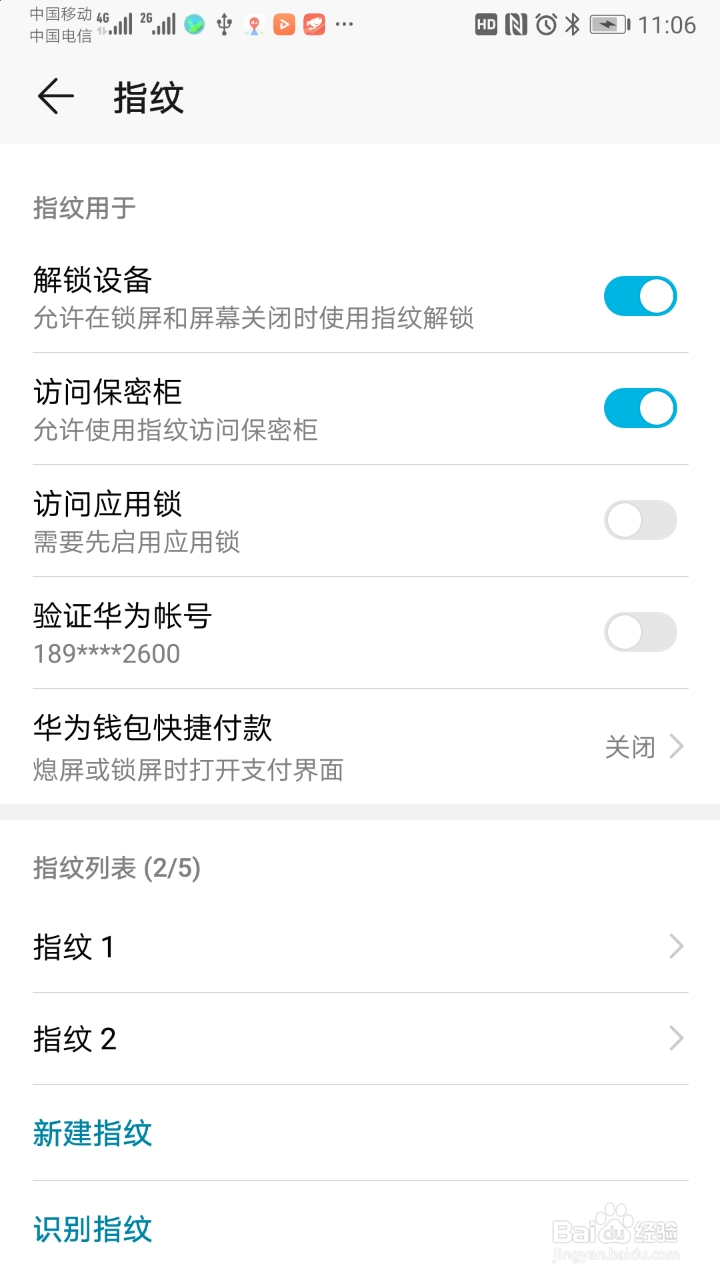Tap the back arrow to exit fingerprint settings
This screenshot has width=720, height=1280.
coord(55,97)
